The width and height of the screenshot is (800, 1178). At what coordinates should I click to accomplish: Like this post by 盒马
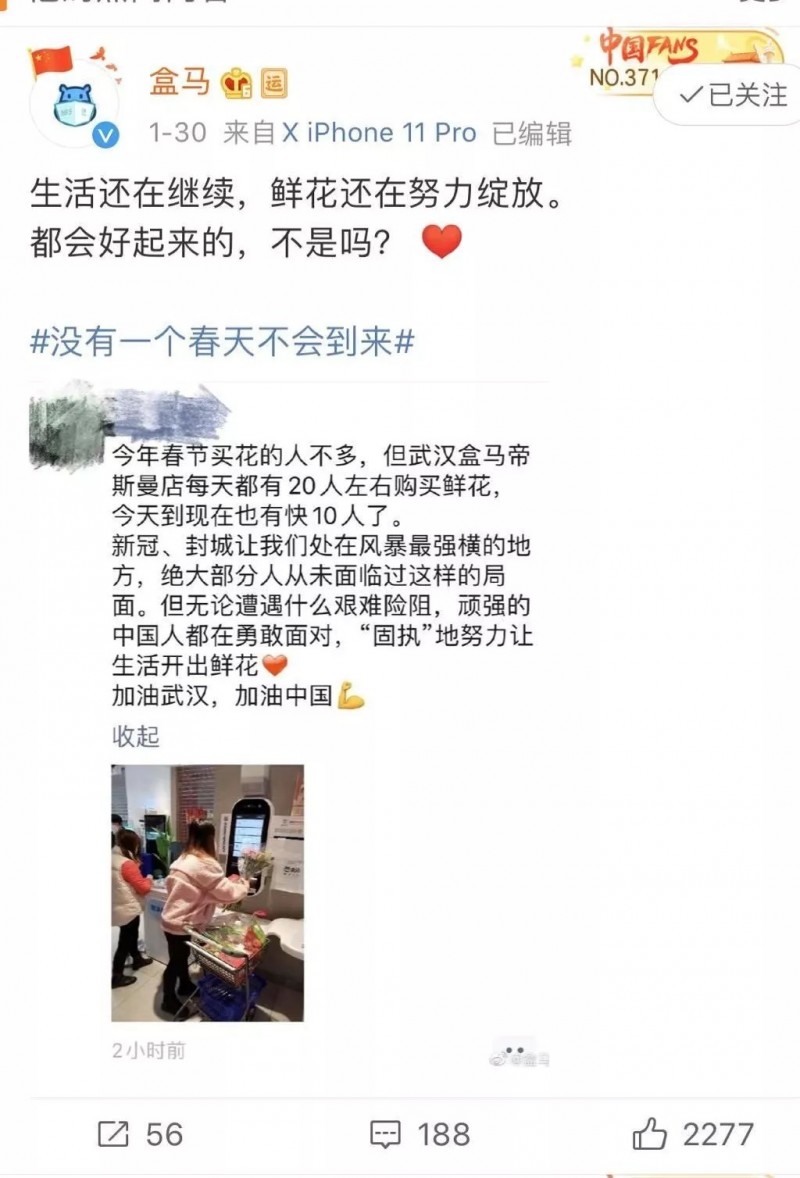[x=692, y=1133]
